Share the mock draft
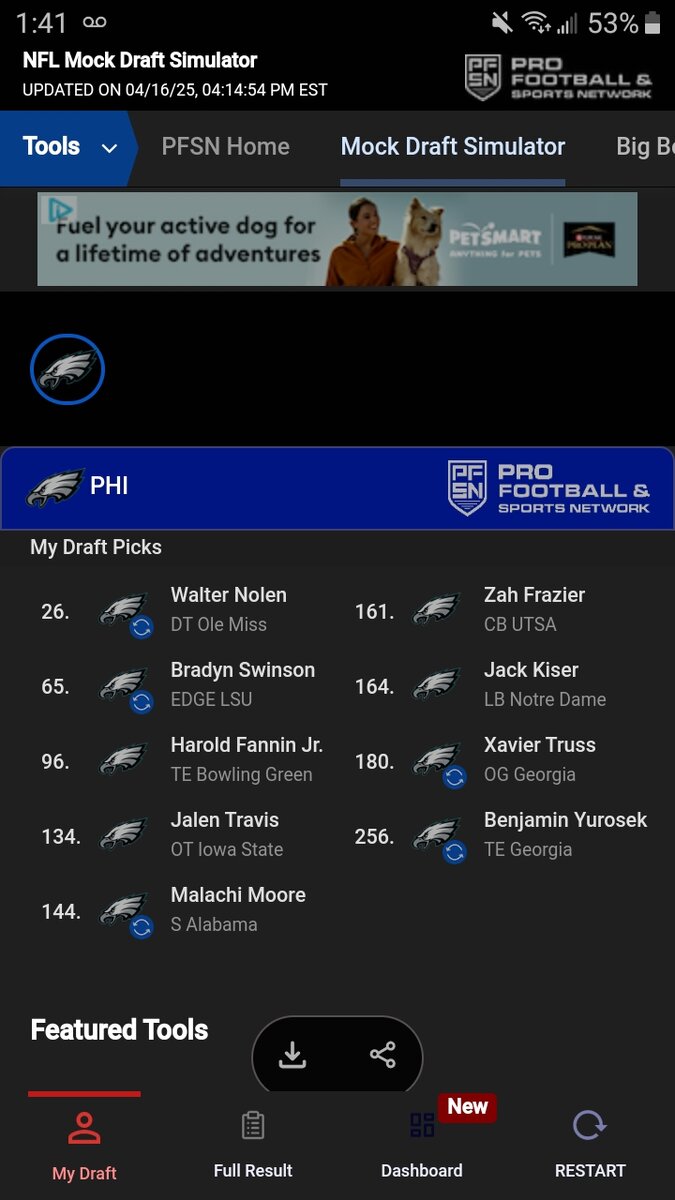 click(382, 1054)
